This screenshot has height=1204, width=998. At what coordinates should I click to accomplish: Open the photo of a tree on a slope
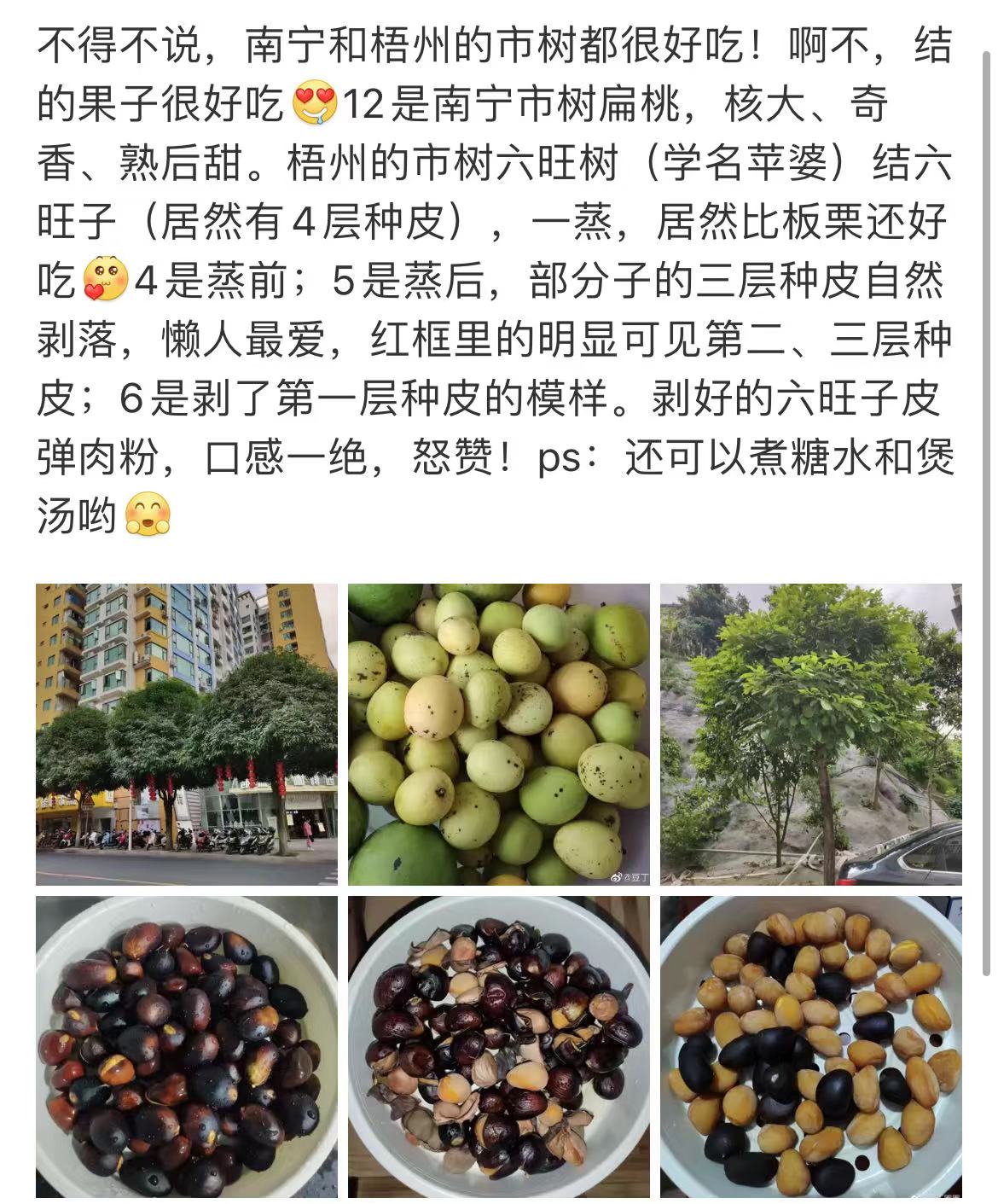810,734
